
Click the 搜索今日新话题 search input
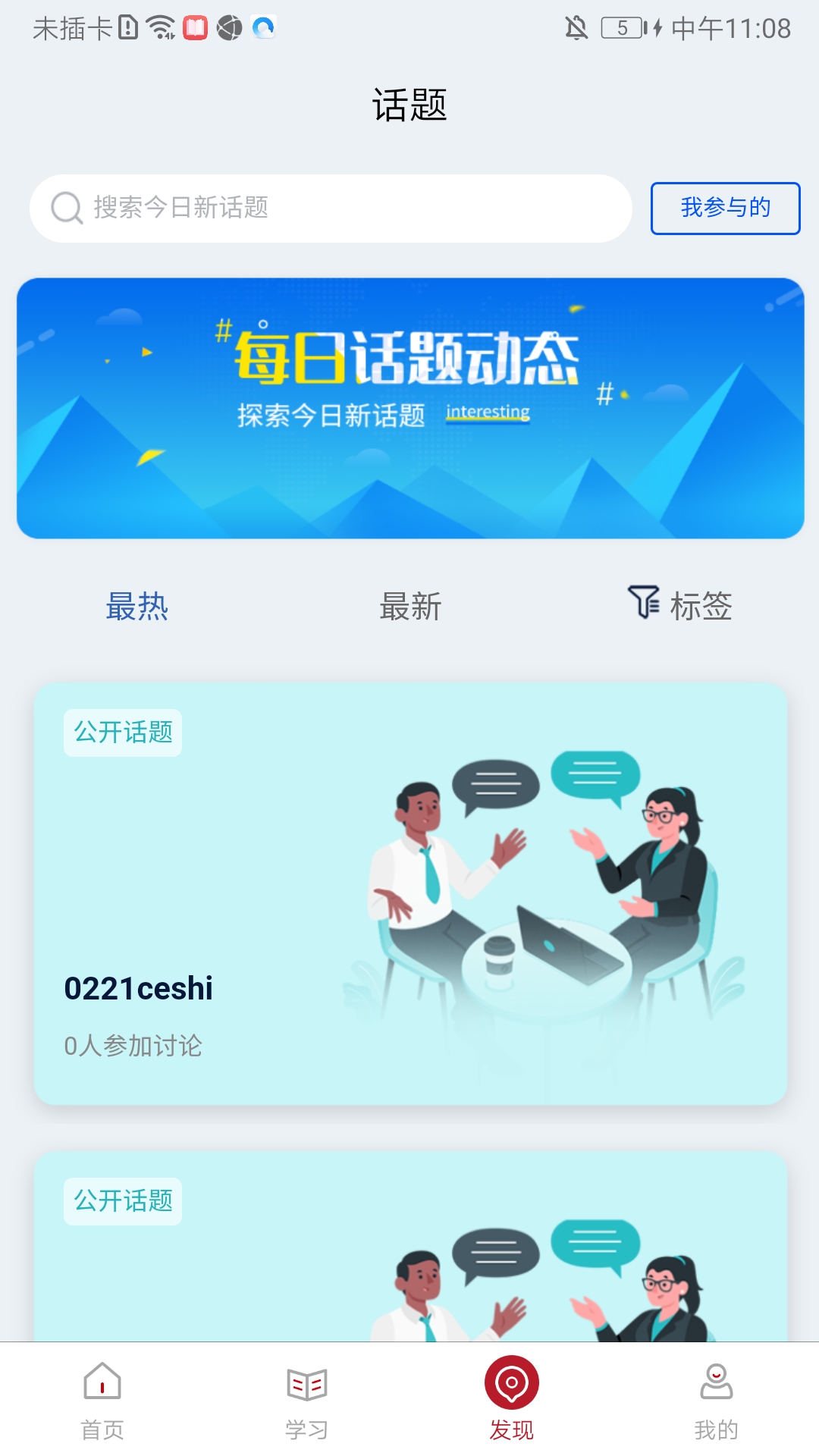coord(303,207)
